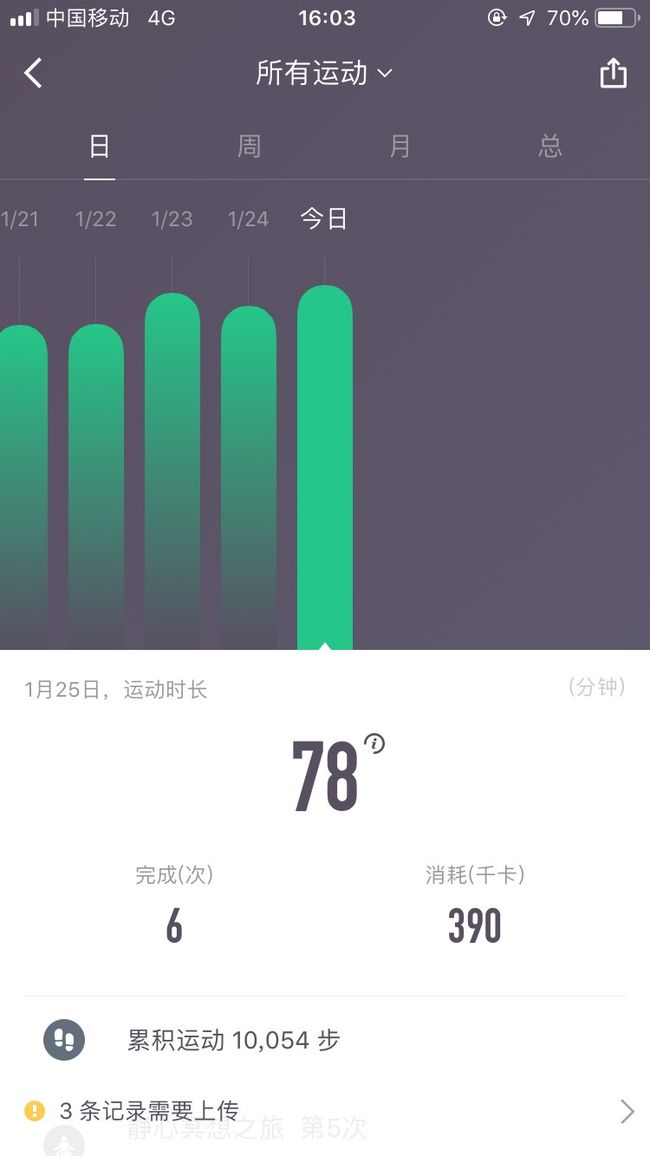This screenshot has width=650, height=1156.
Task: Select the 1/22 bar in the chart
Action: [96, 487]
